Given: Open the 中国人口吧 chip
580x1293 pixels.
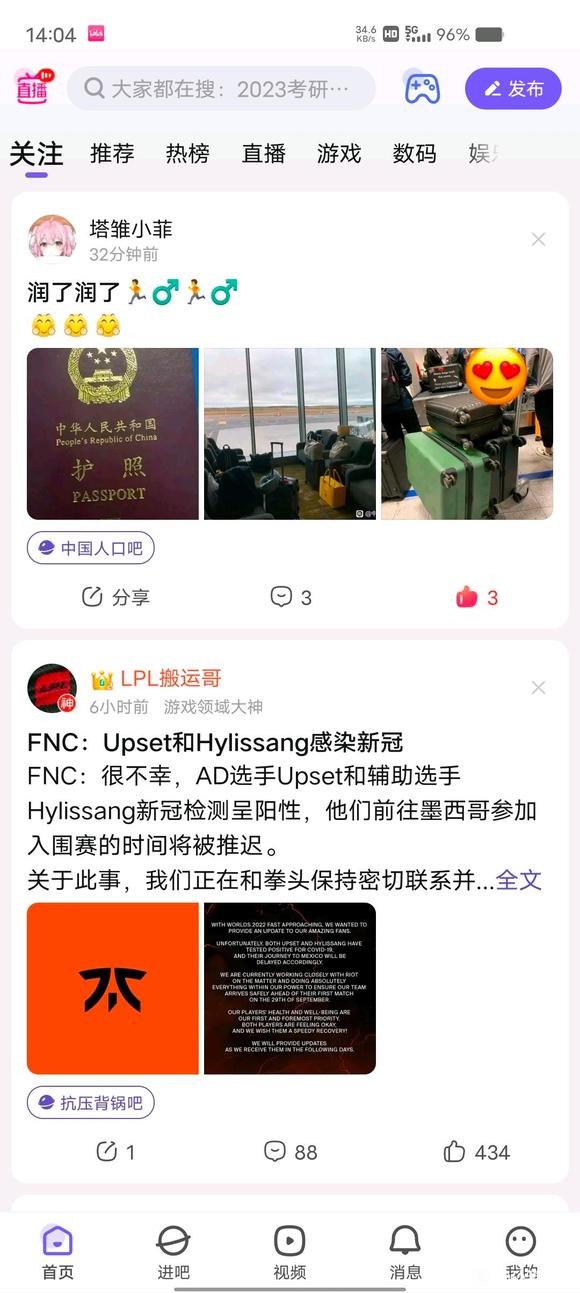Looking at the screenshot, I should [91, 548].
